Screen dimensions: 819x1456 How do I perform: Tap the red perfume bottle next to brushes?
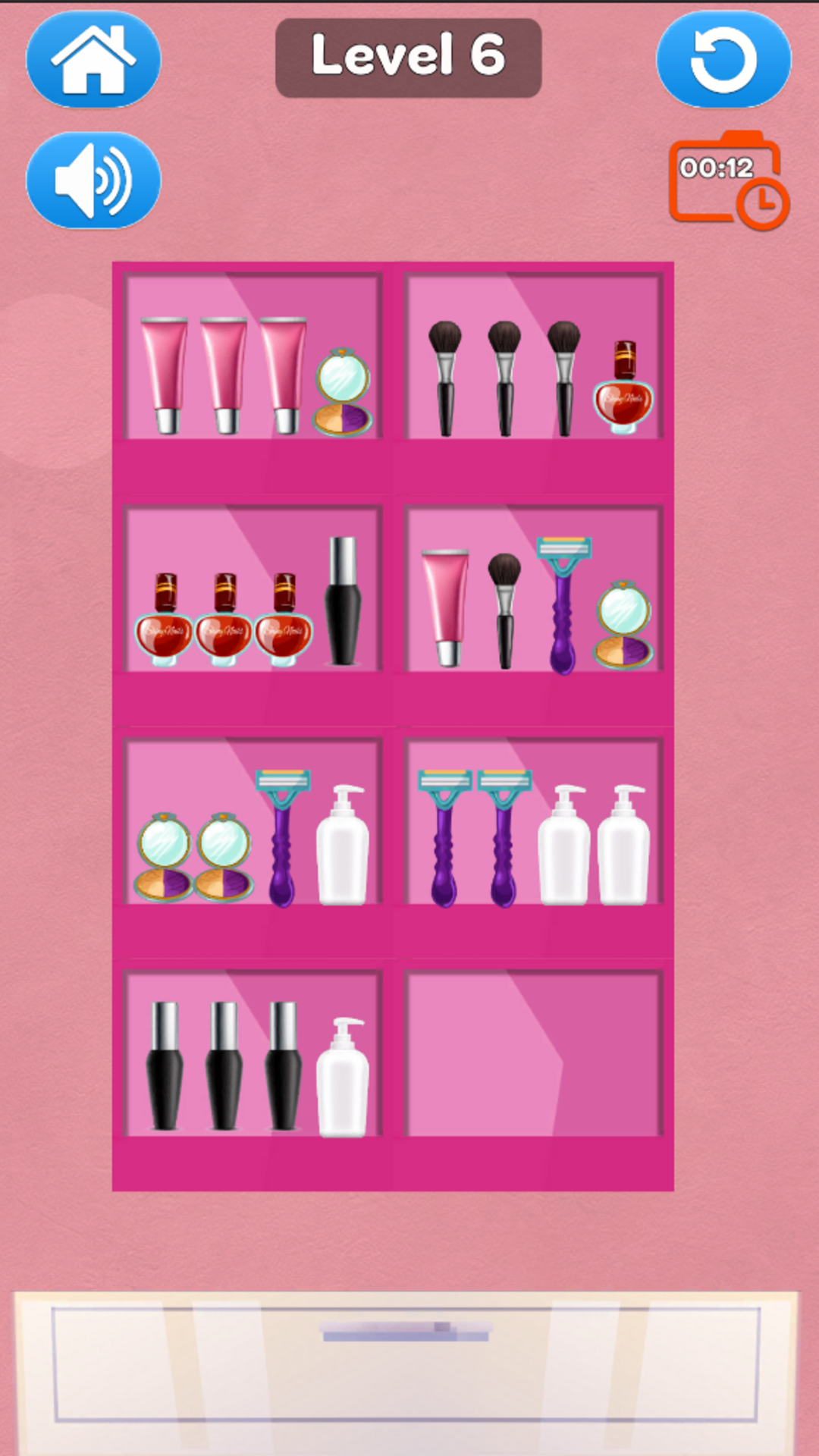coord(623,394)
